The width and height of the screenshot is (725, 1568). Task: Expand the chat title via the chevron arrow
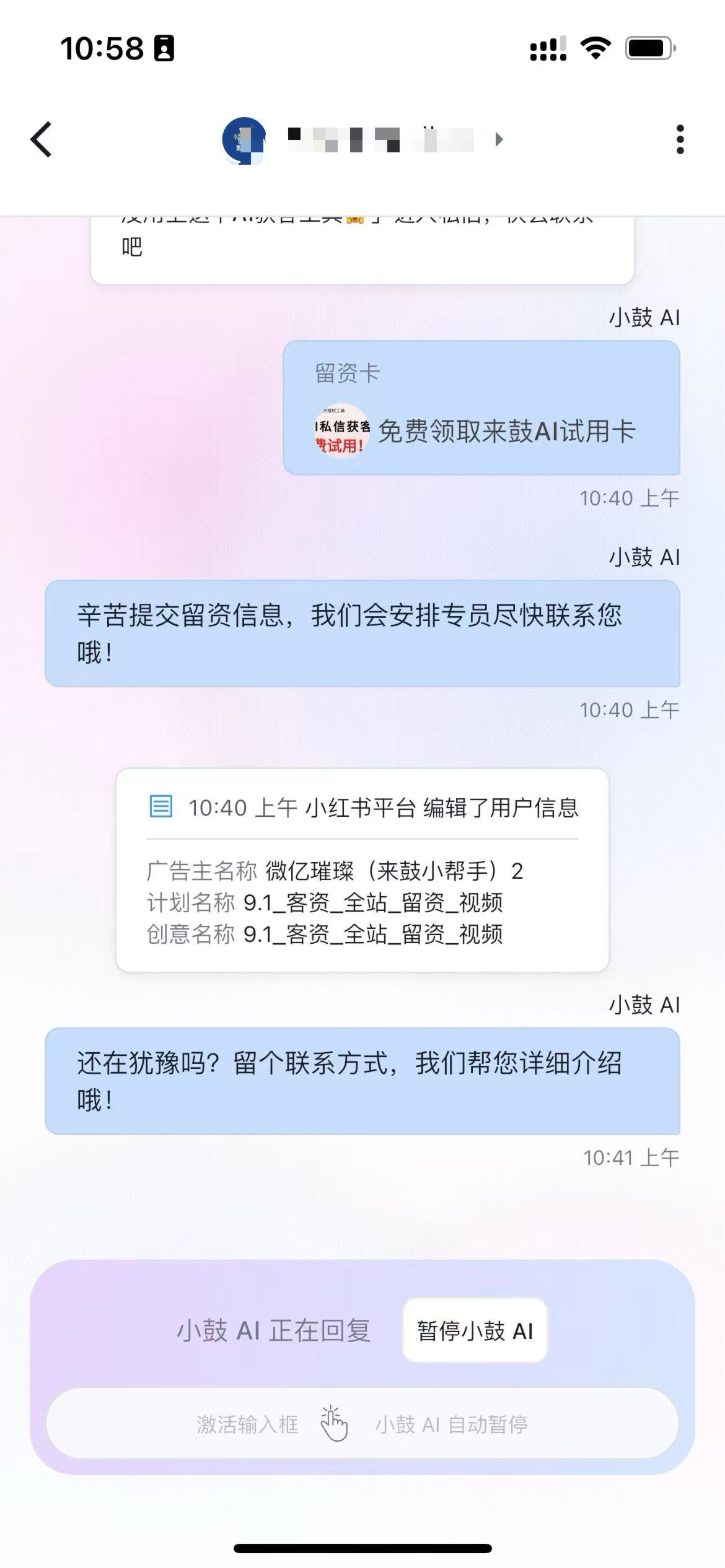tap(499, 140)
